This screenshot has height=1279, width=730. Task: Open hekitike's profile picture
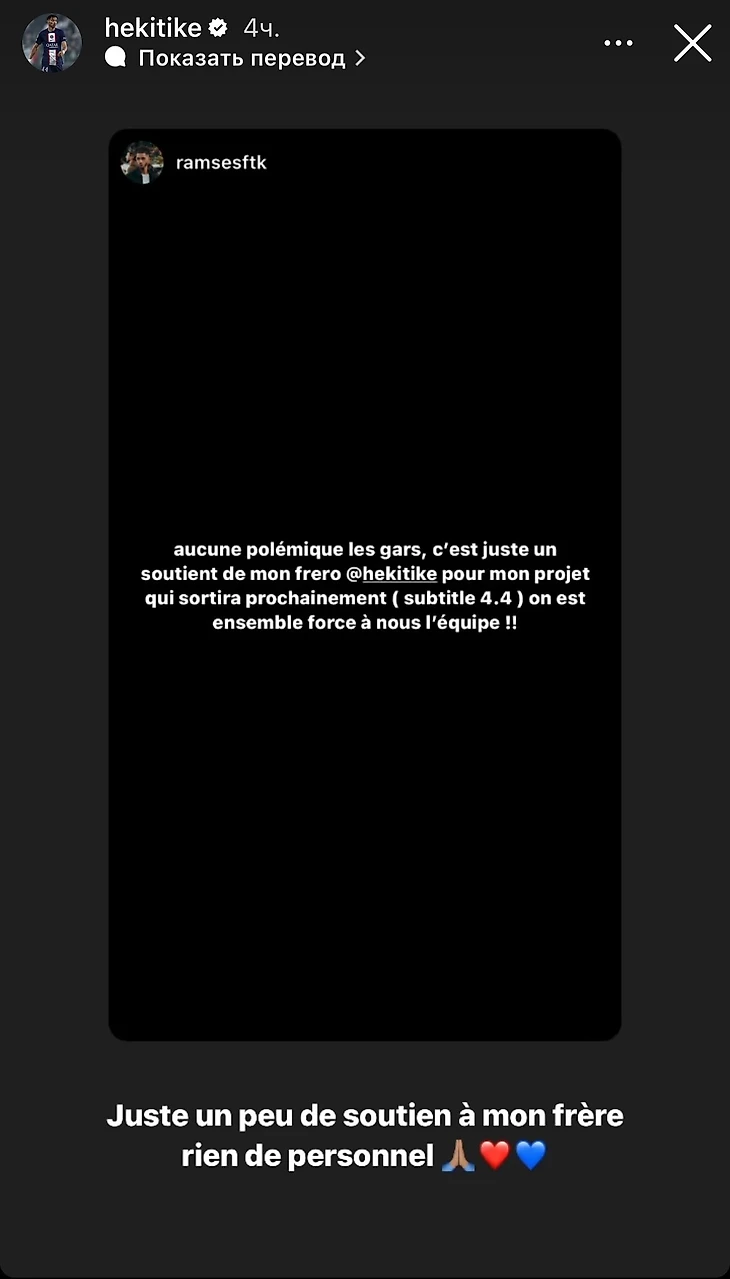[52, 43]
